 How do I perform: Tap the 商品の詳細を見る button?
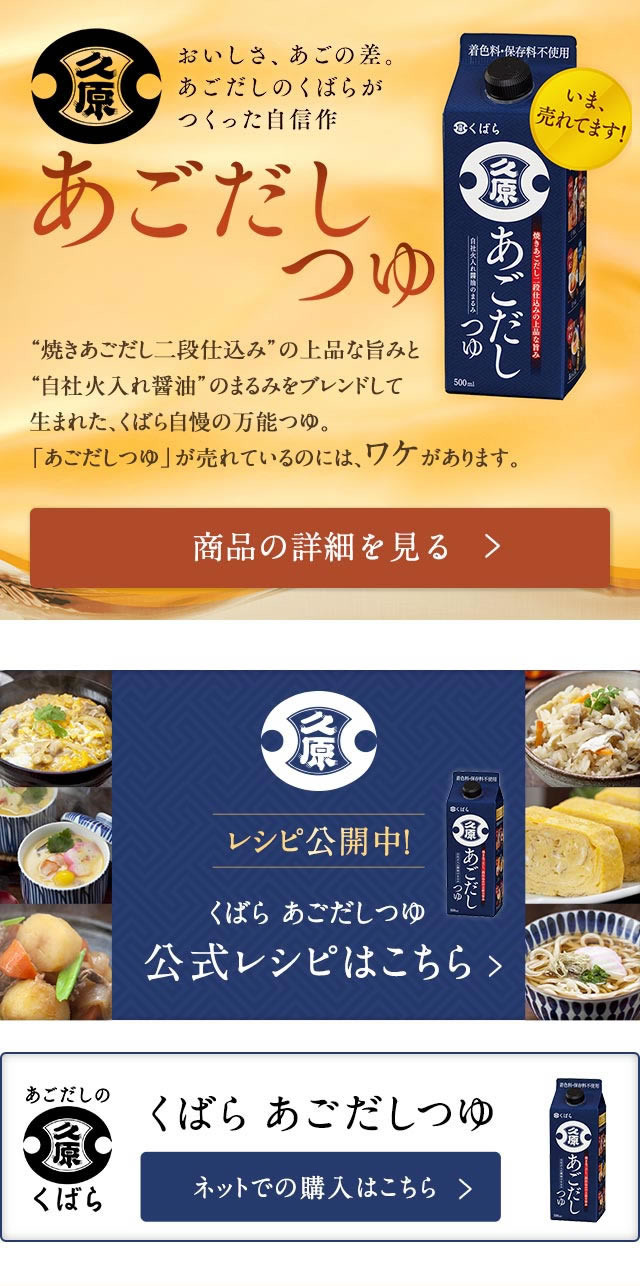click(320, 547)
